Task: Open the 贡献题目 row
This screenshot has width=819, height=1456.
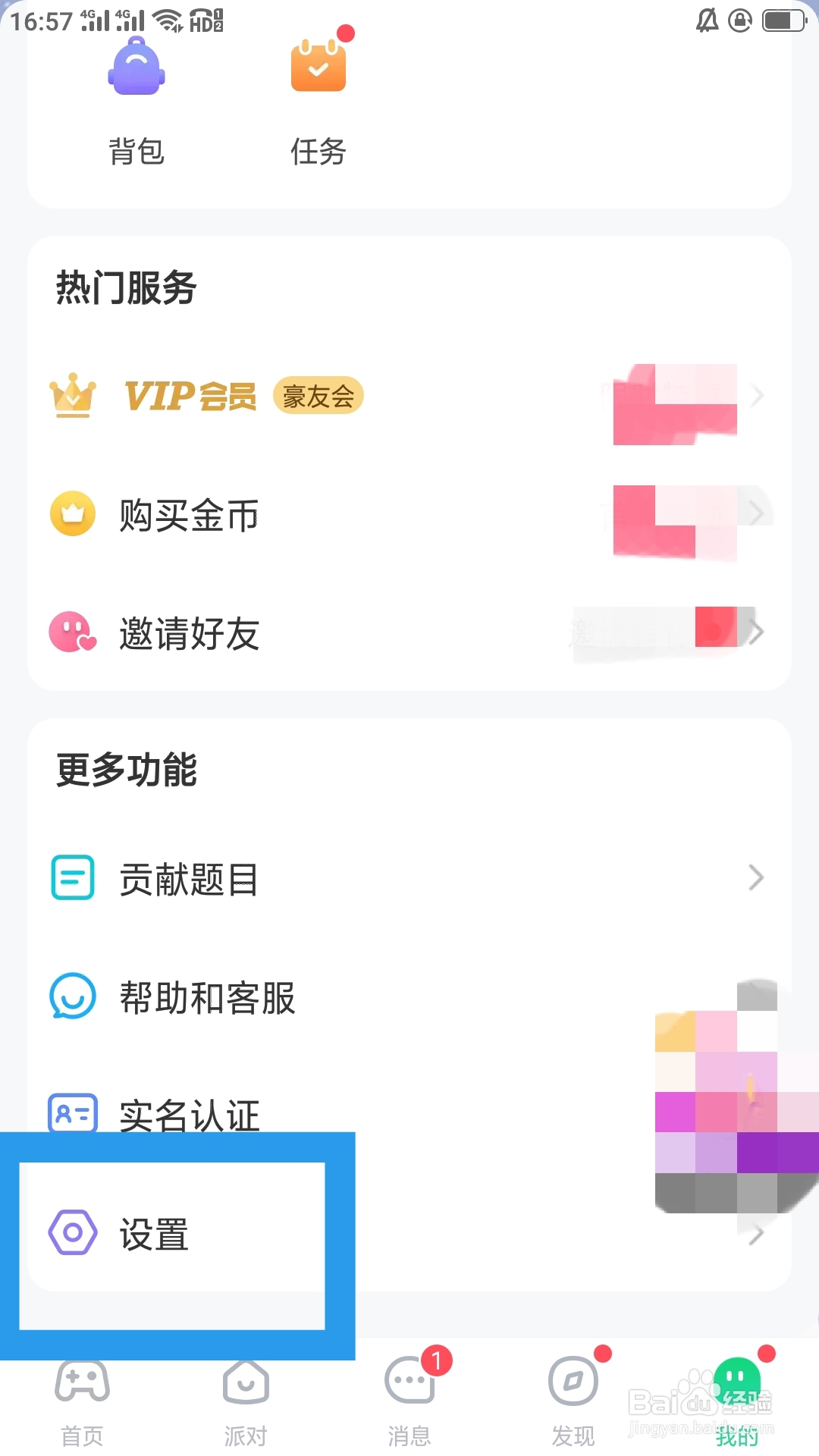Action: point(409,879)
